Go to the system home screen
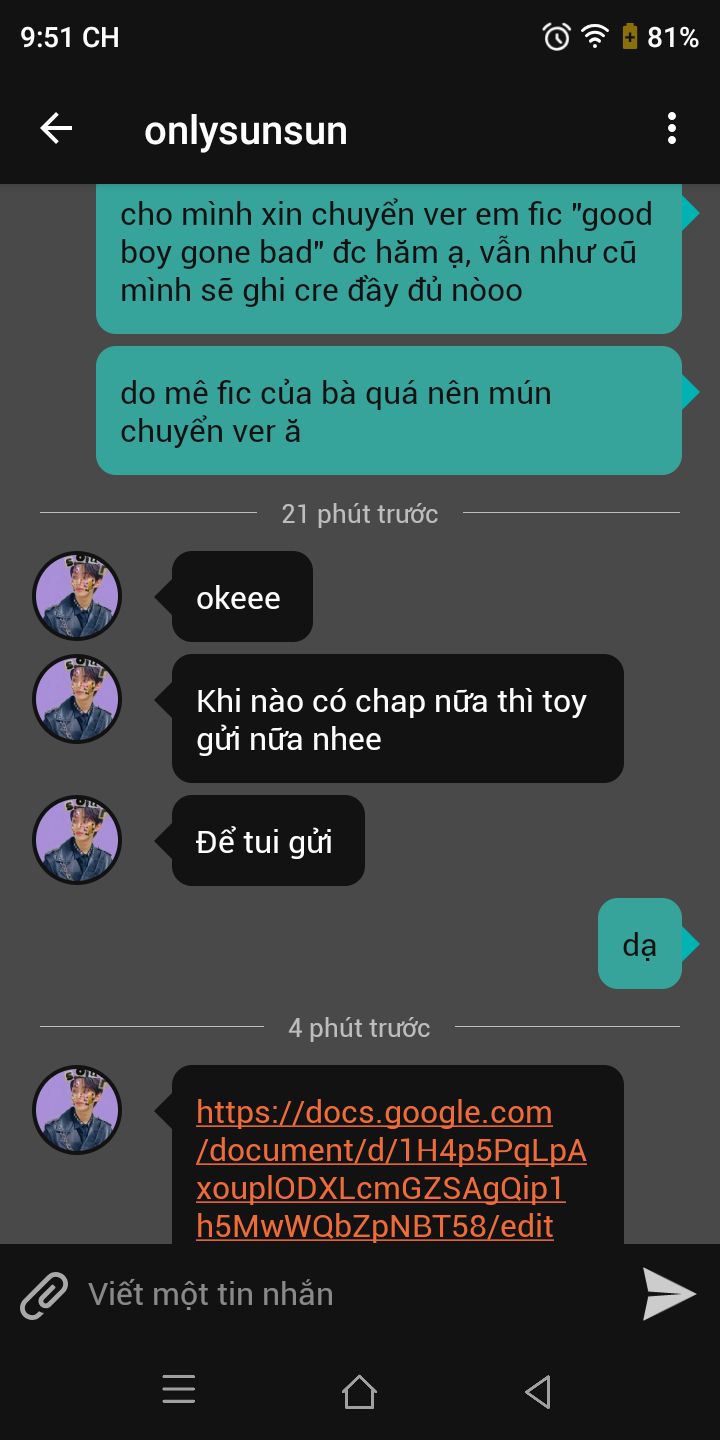The height and width of the screenshot is (1440, 720). click(x=359, y=1391)
